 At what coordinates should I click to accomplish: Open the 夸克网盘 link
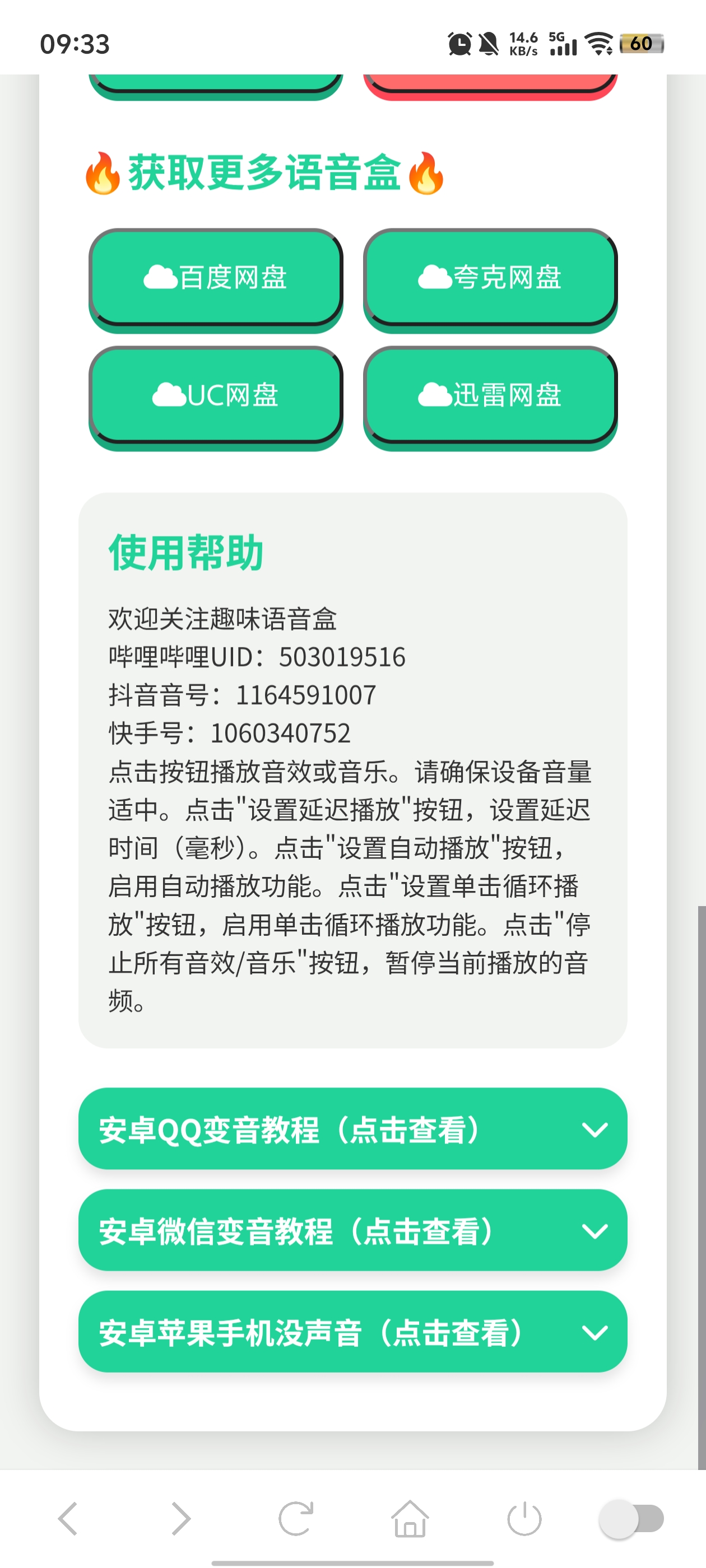click(490, 278)
